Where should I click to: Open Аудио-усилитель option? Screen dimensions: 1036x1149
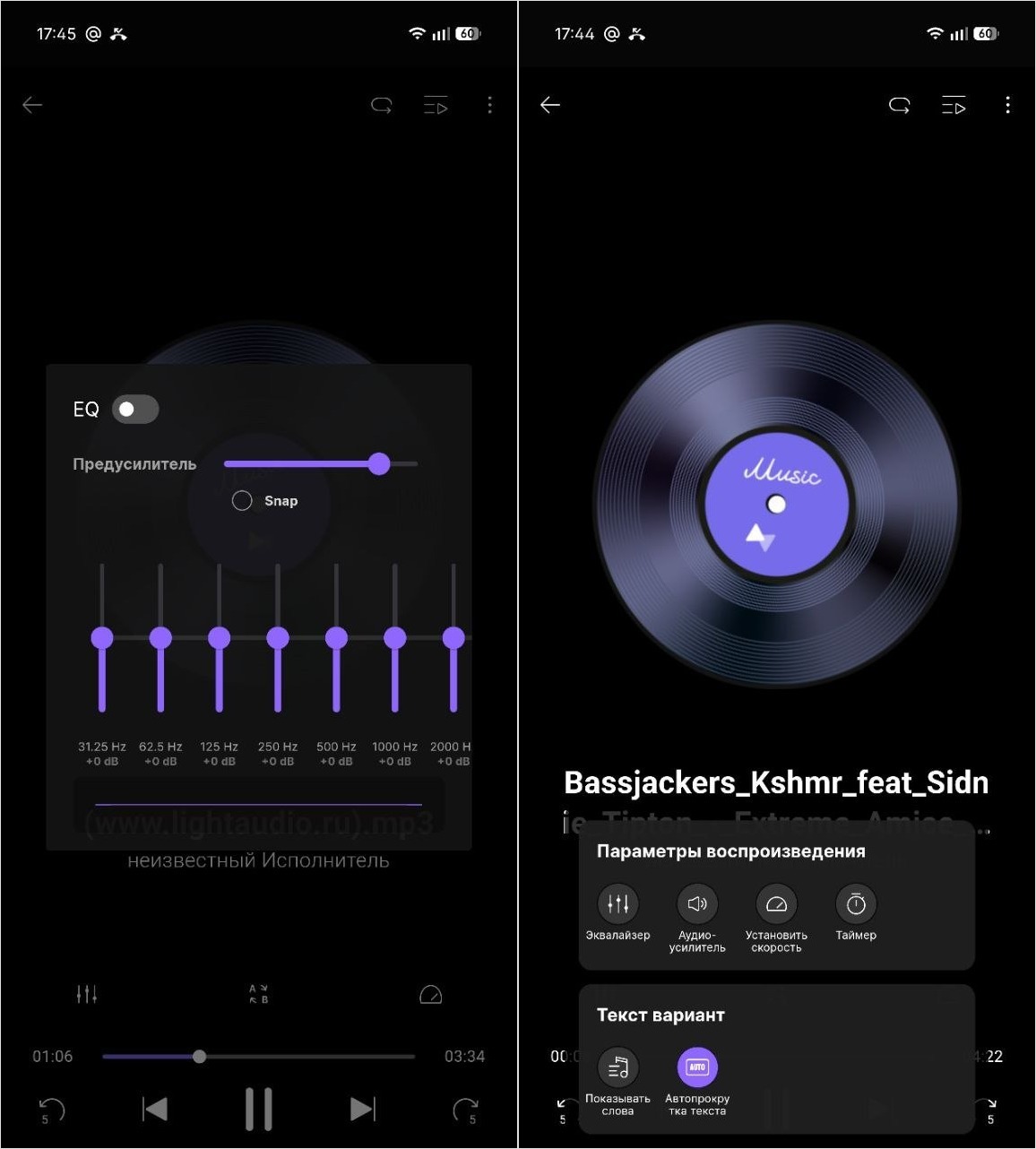click(x=697, y=904)
